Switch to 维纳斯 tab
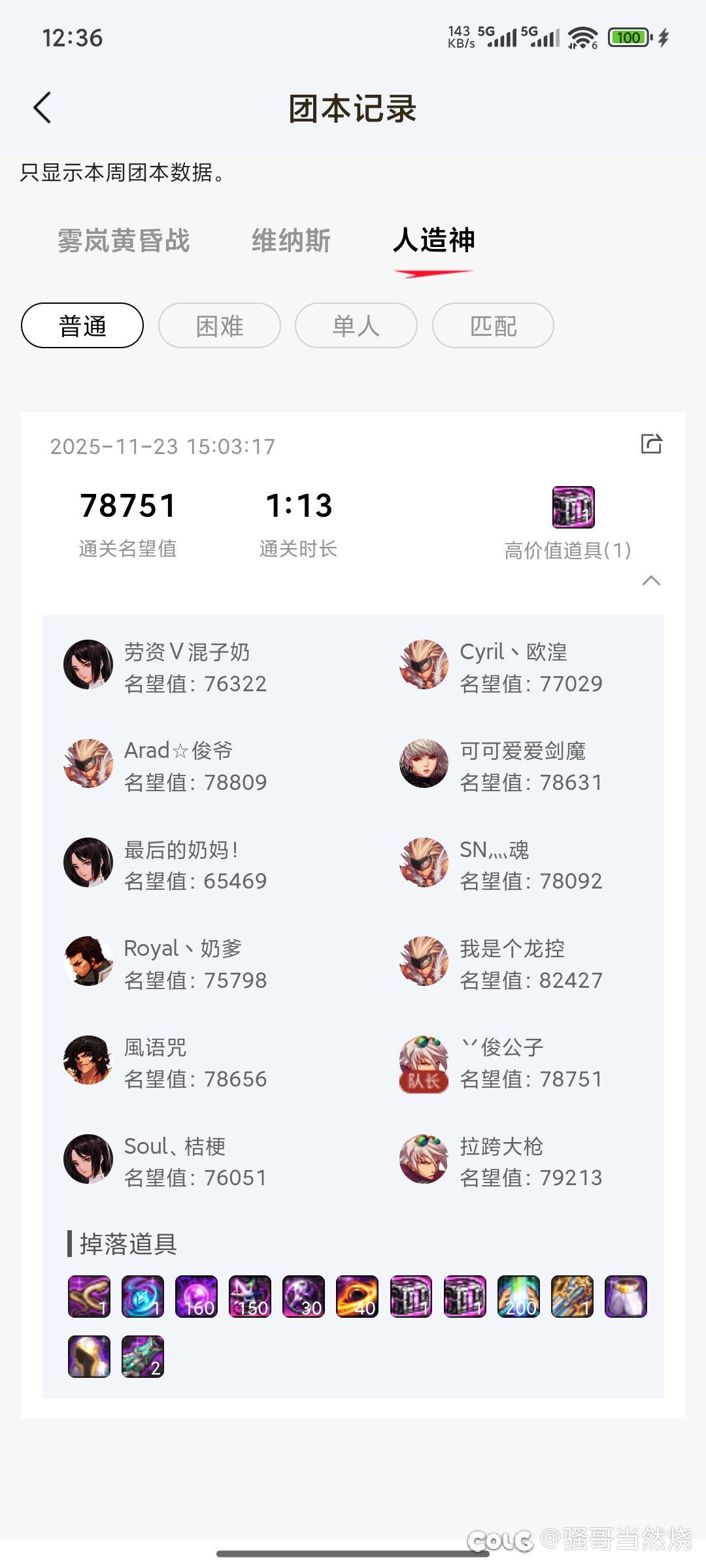This screenshot has width=706, height=1568. pos(291,240)
